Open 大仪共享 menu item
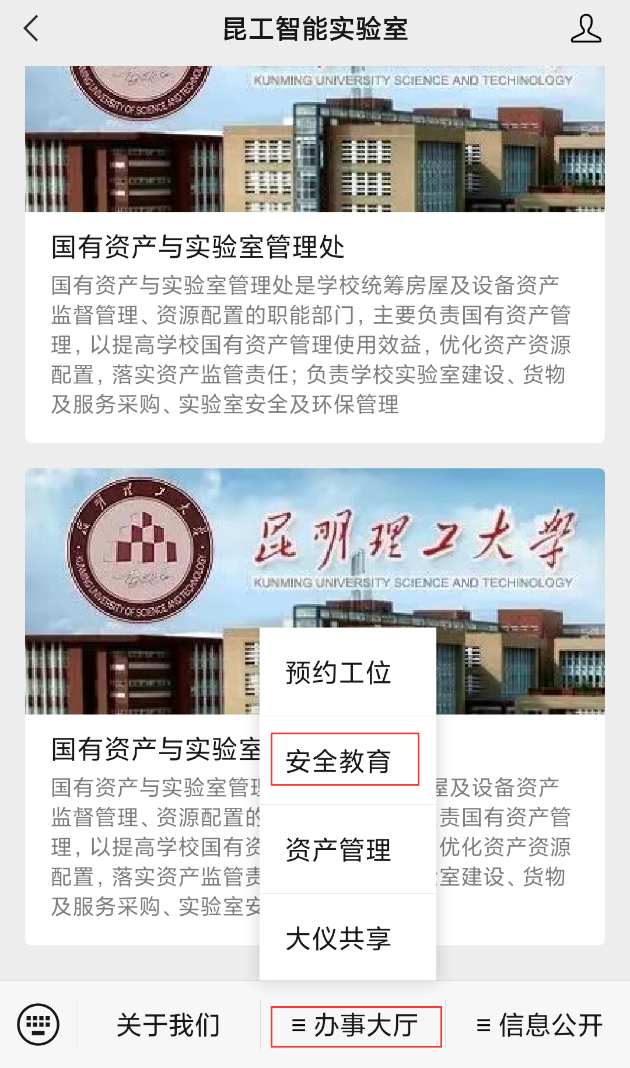The image size is (630, 1068). point(338,939)
